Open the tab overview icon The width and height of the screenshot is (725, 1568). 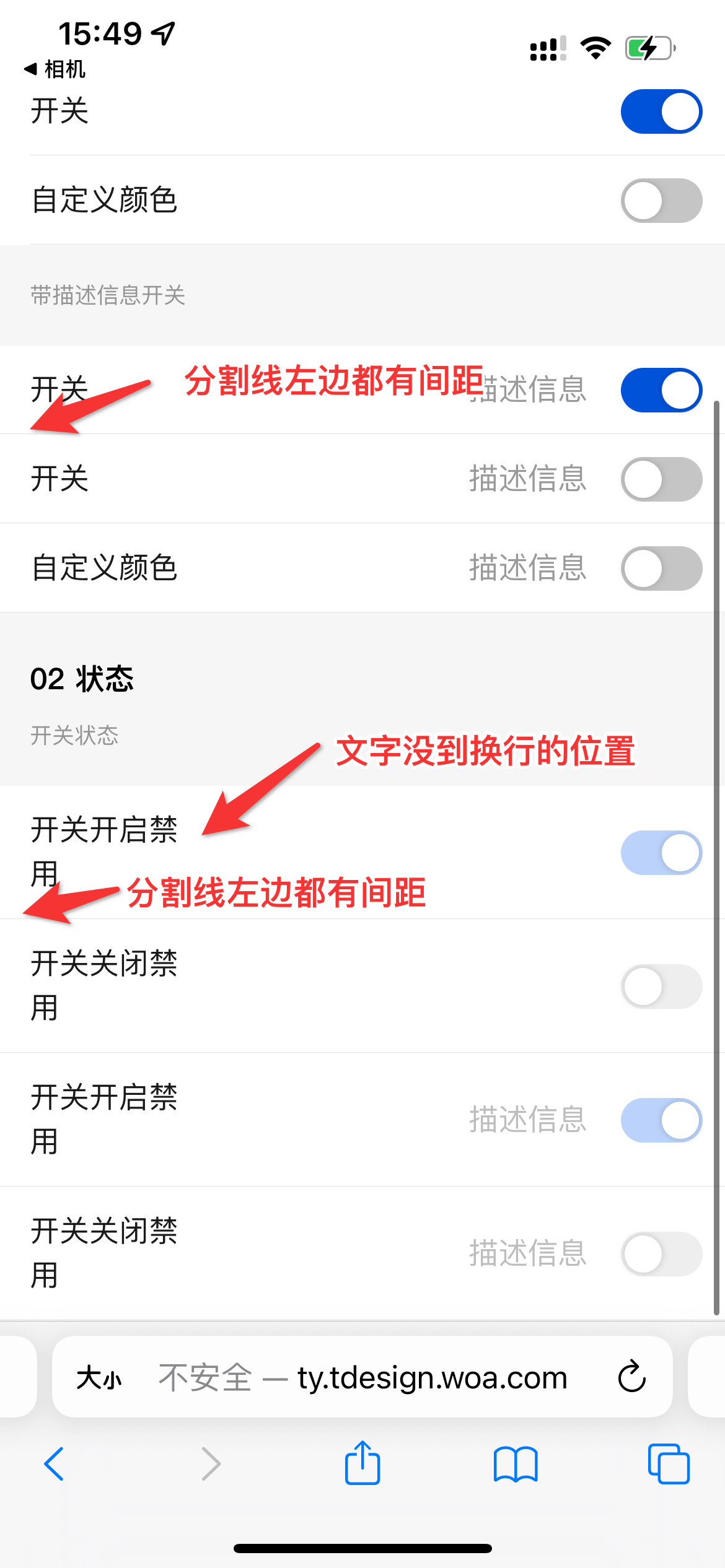[669, 1463]
